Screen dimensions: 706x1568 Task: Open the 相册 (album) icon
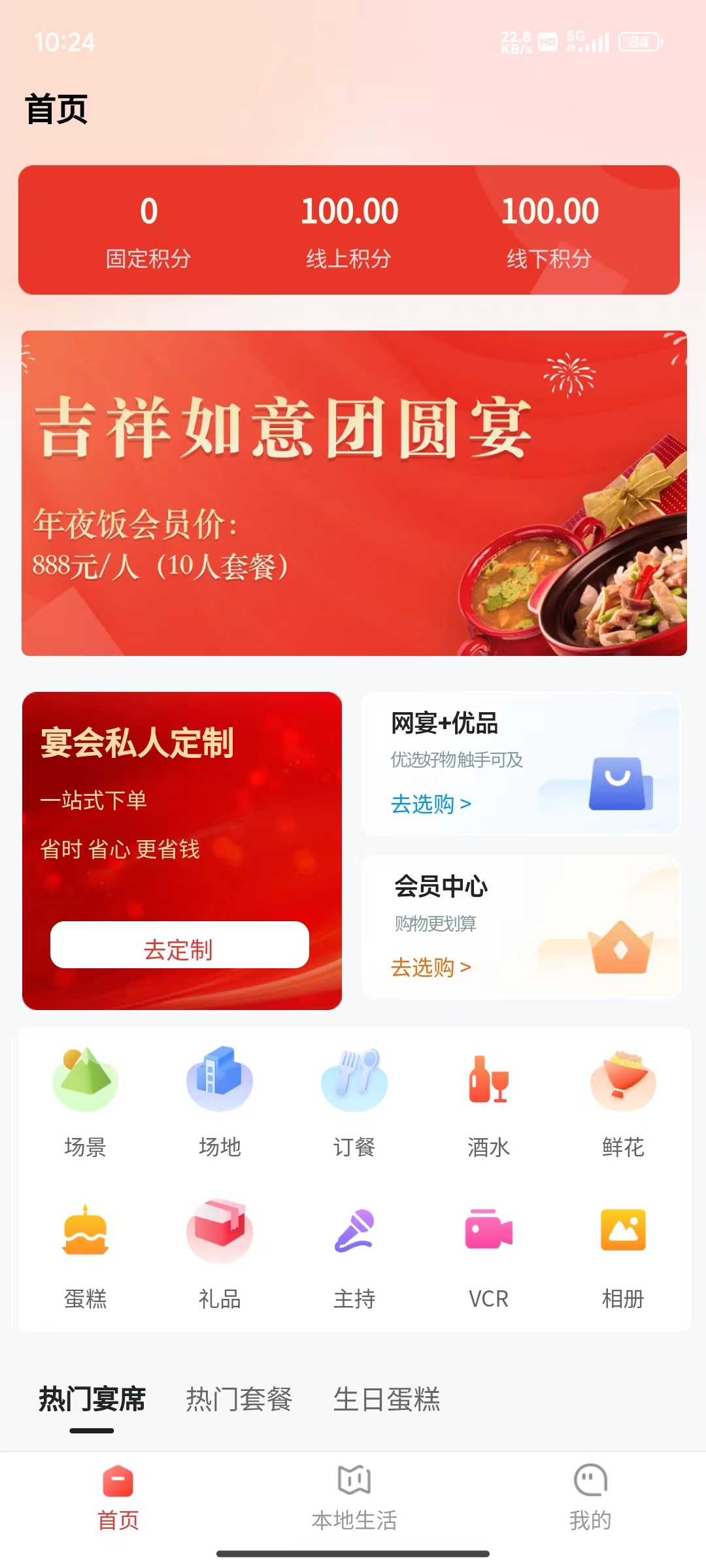pos(622,1232)
